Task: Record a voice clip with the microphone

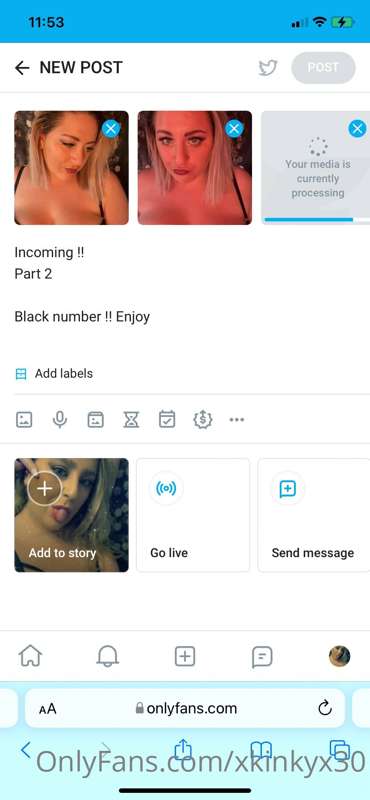Action: coord(60,420)
